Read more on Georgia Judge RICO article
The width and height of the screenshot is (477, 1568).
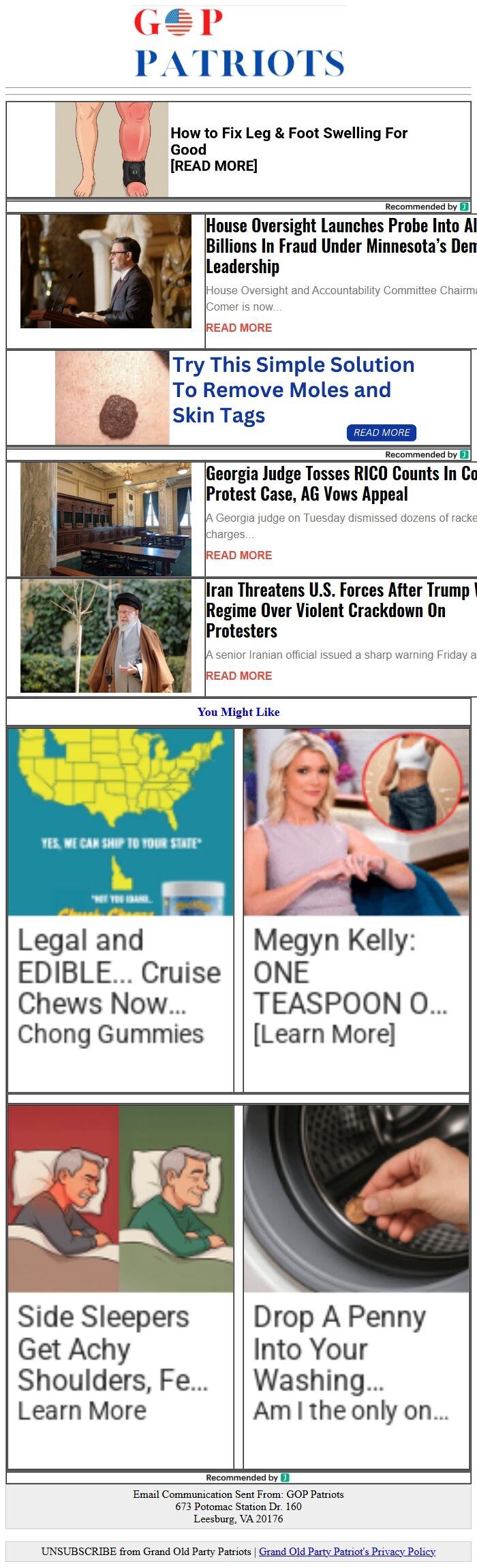tap(238, 555)
